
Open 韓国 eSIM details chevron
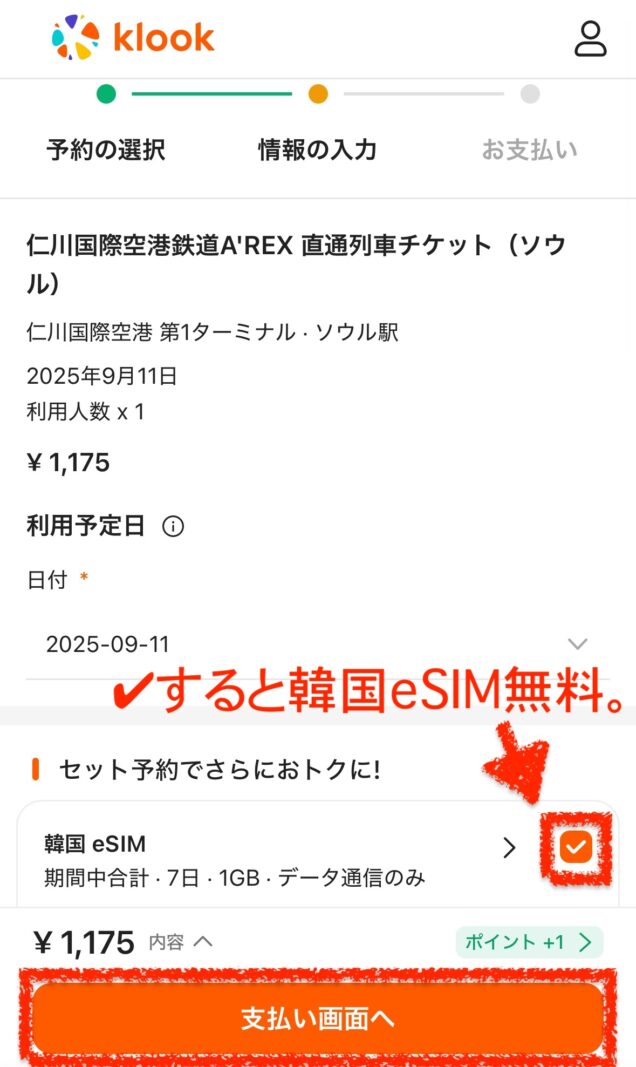point(509,849)
